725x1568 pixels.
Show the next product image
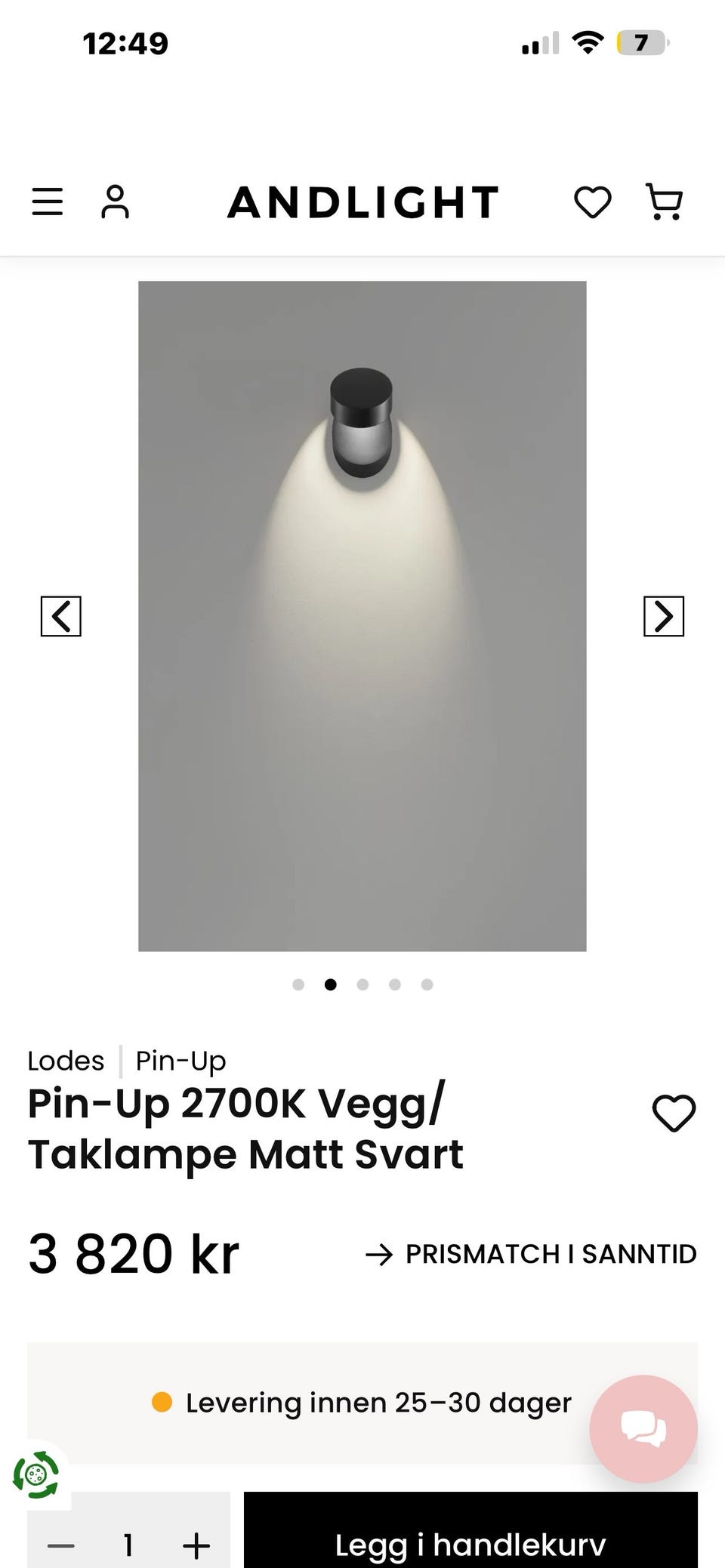tap(664, 616)
